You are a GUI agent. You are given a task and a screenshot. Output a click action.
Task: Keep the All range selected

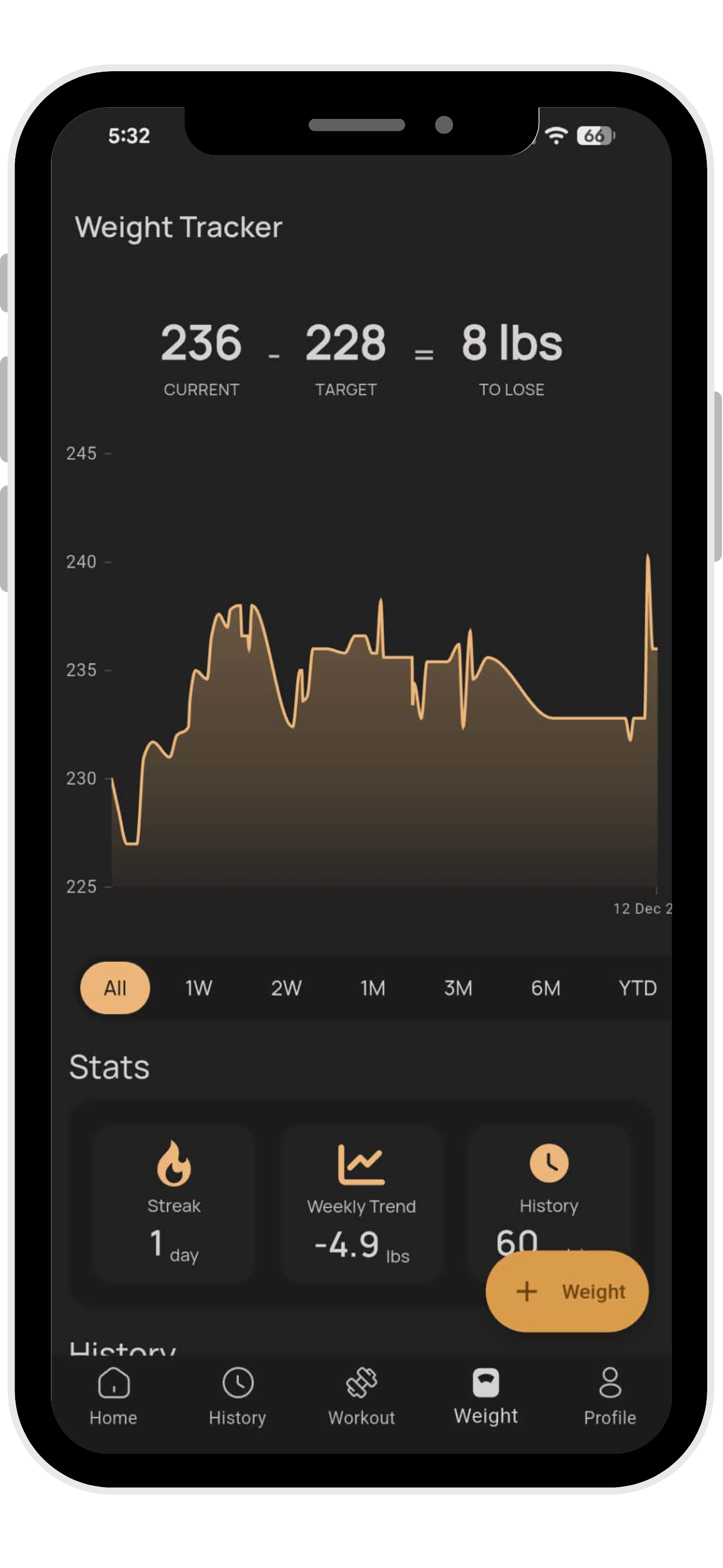point(114,988)
